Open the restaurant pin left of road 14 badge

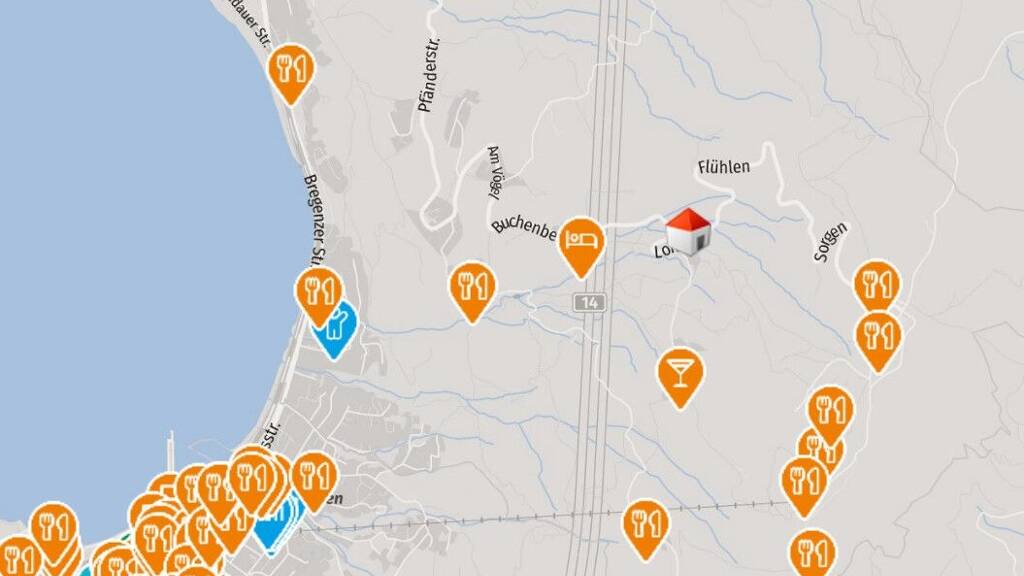(472, 290)
